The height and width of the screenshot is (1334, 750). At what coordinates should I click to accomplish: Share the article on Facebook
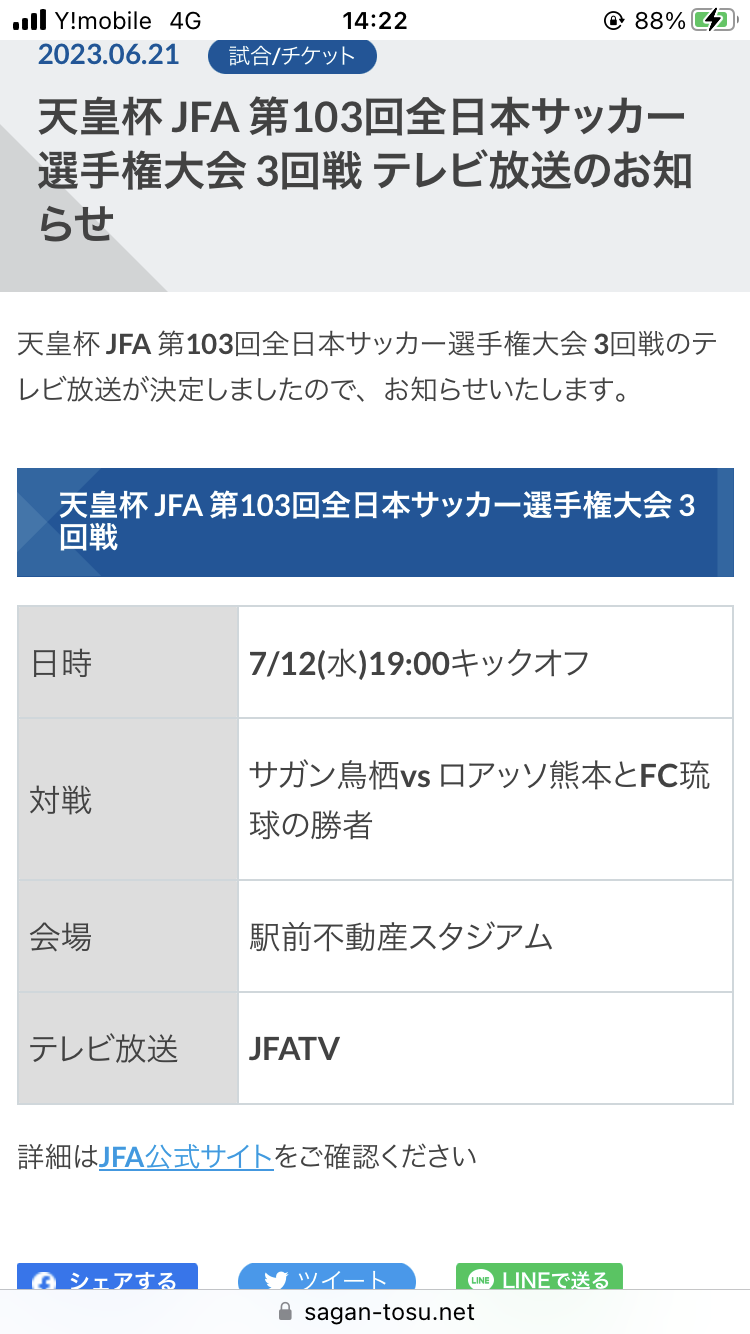click(x=107, y=1277)
